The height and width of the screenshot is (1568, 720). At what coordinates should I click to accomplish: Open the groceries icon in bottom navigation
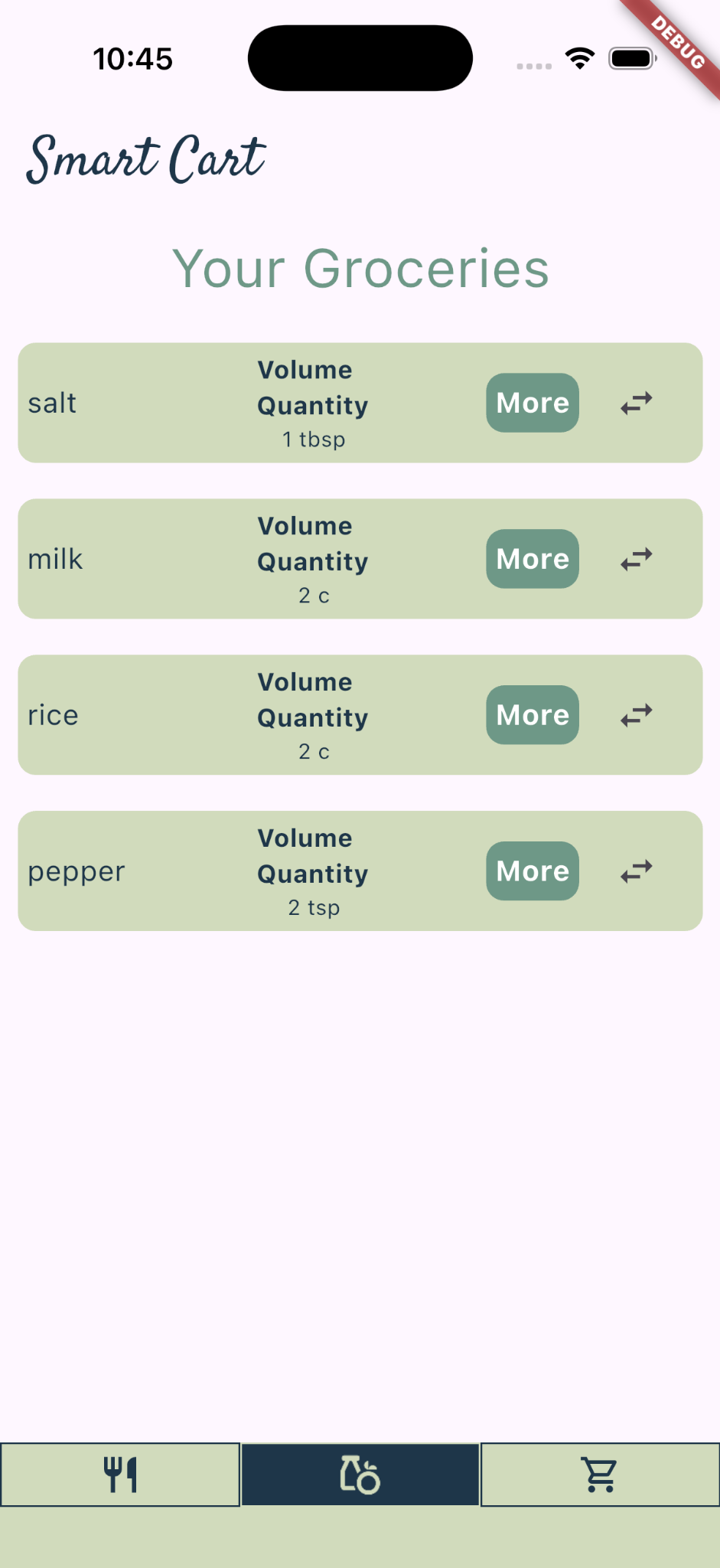360,1474
